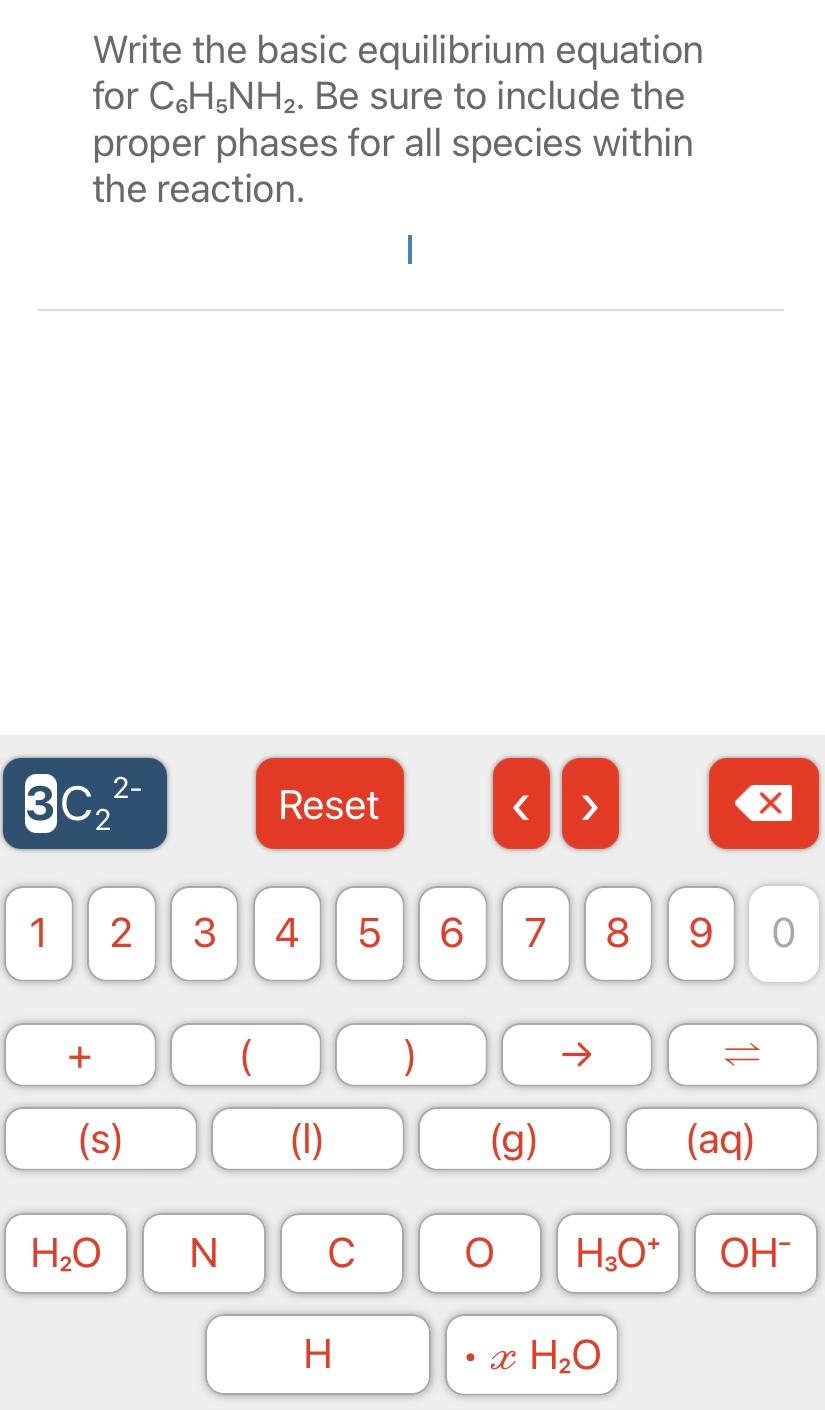825x1410 pixels.
Task: Tap the red Reset button
Action: (x=330, y=803)
